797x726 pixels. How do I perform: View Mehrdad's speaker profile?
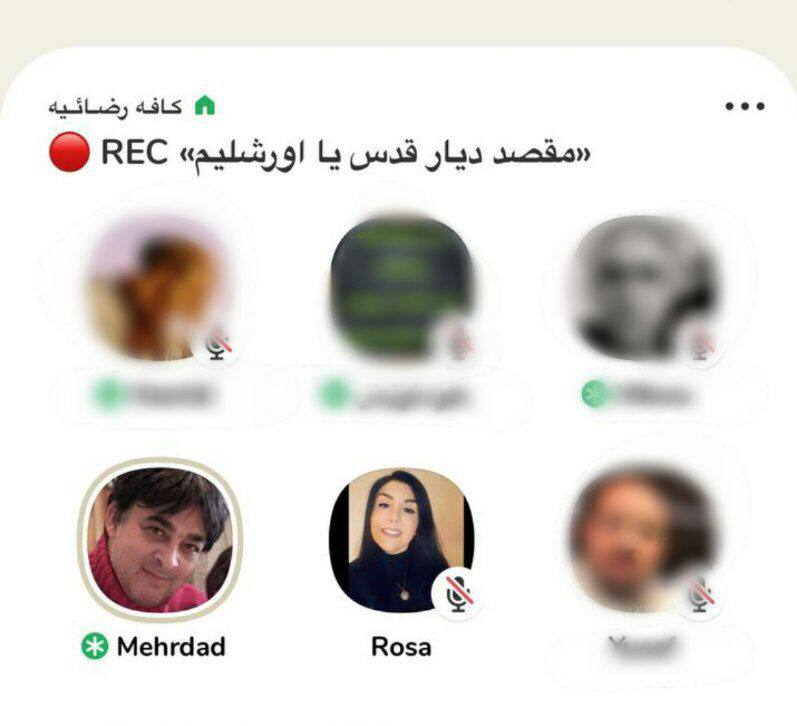[159, 540]
